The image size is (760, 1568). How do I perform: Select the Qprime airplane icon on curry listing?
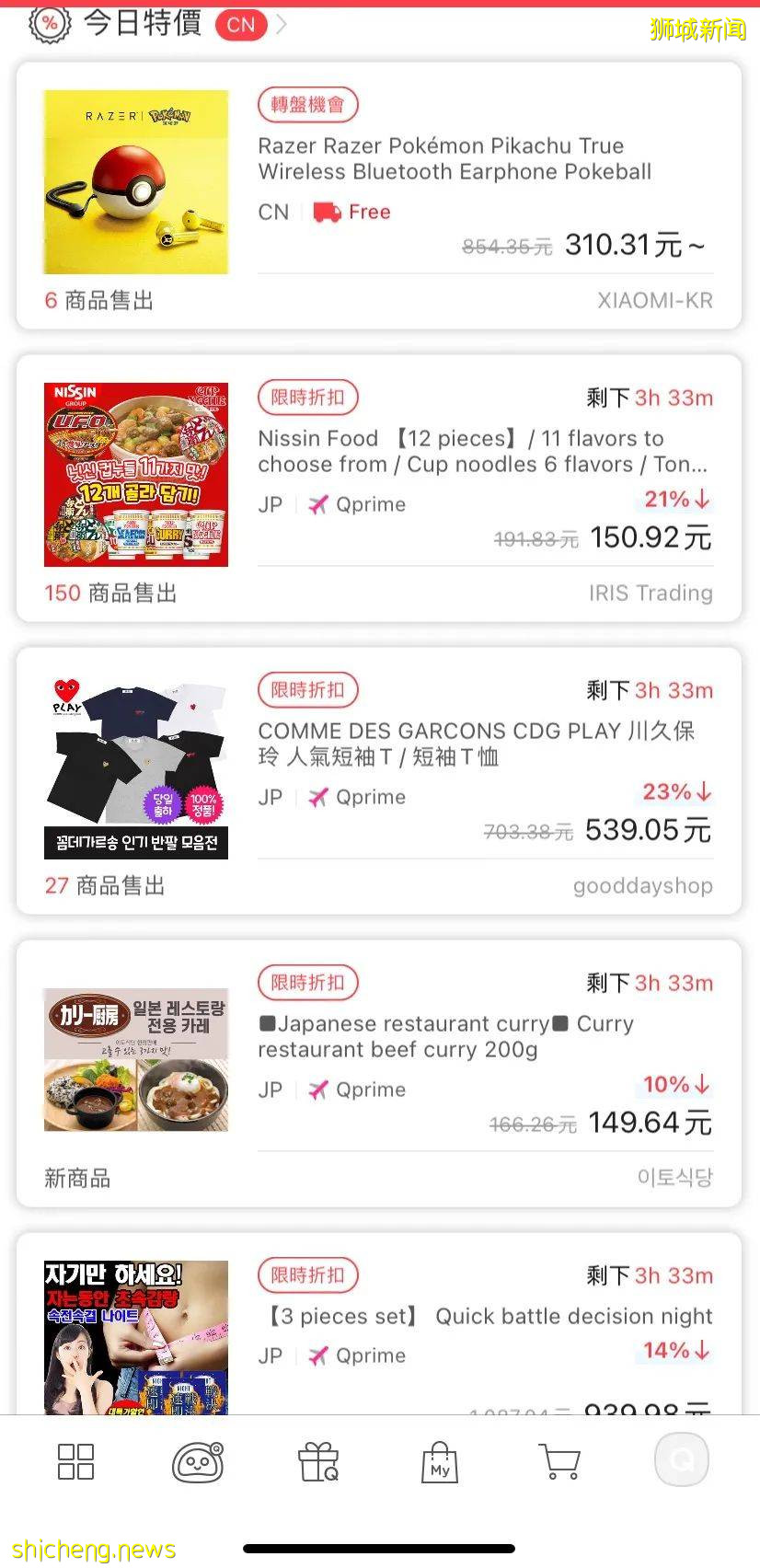(319, 1090)
